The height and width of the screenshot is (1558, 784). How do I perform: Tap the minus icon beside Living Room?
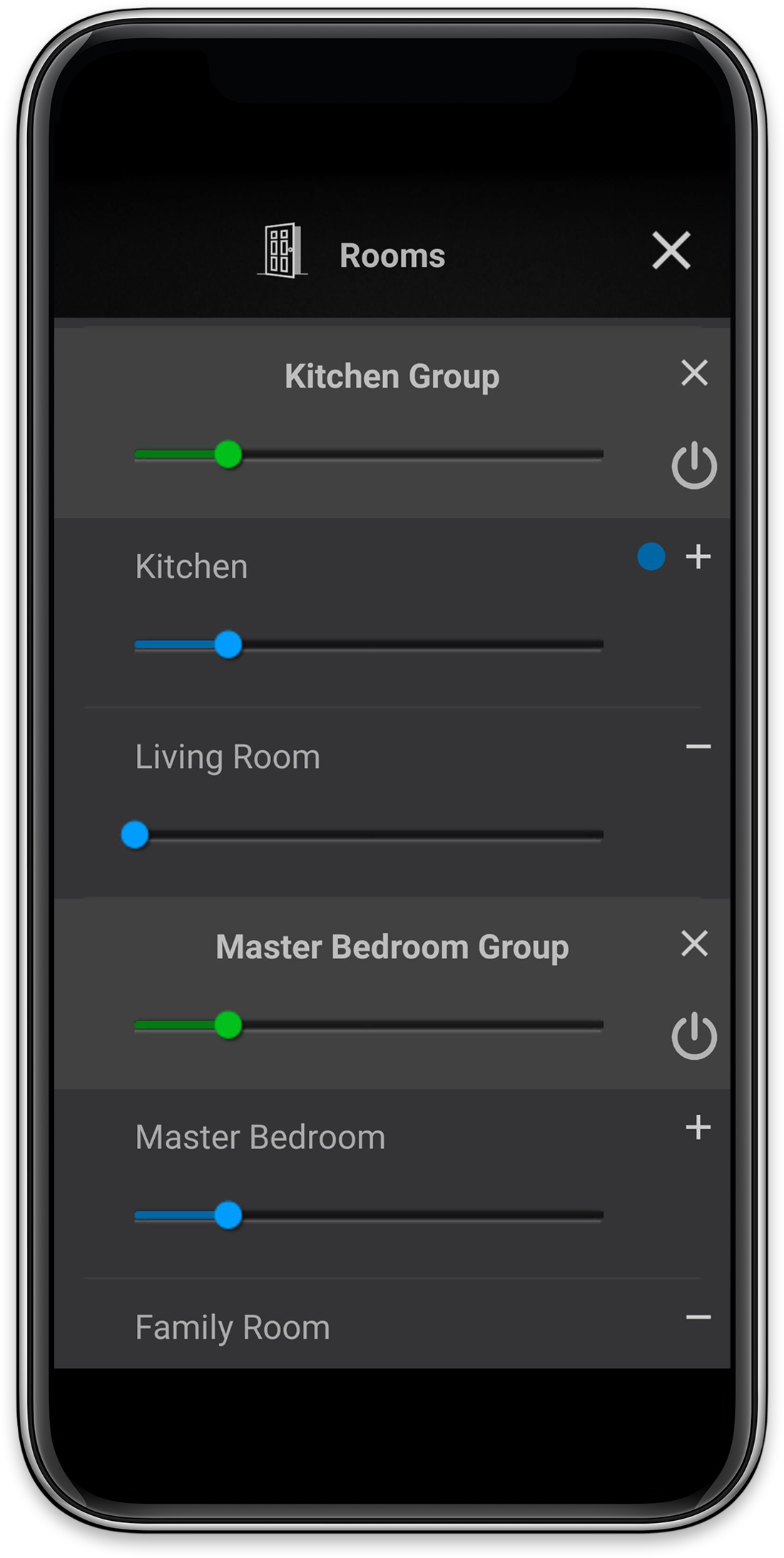coord(698,747)
